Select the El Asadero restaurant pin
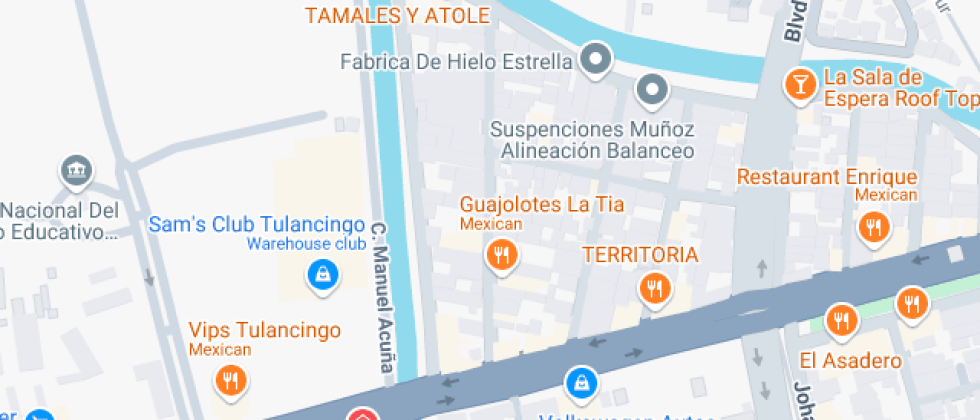The width and height of the screenshot is (980, 420). coord(842,321)
